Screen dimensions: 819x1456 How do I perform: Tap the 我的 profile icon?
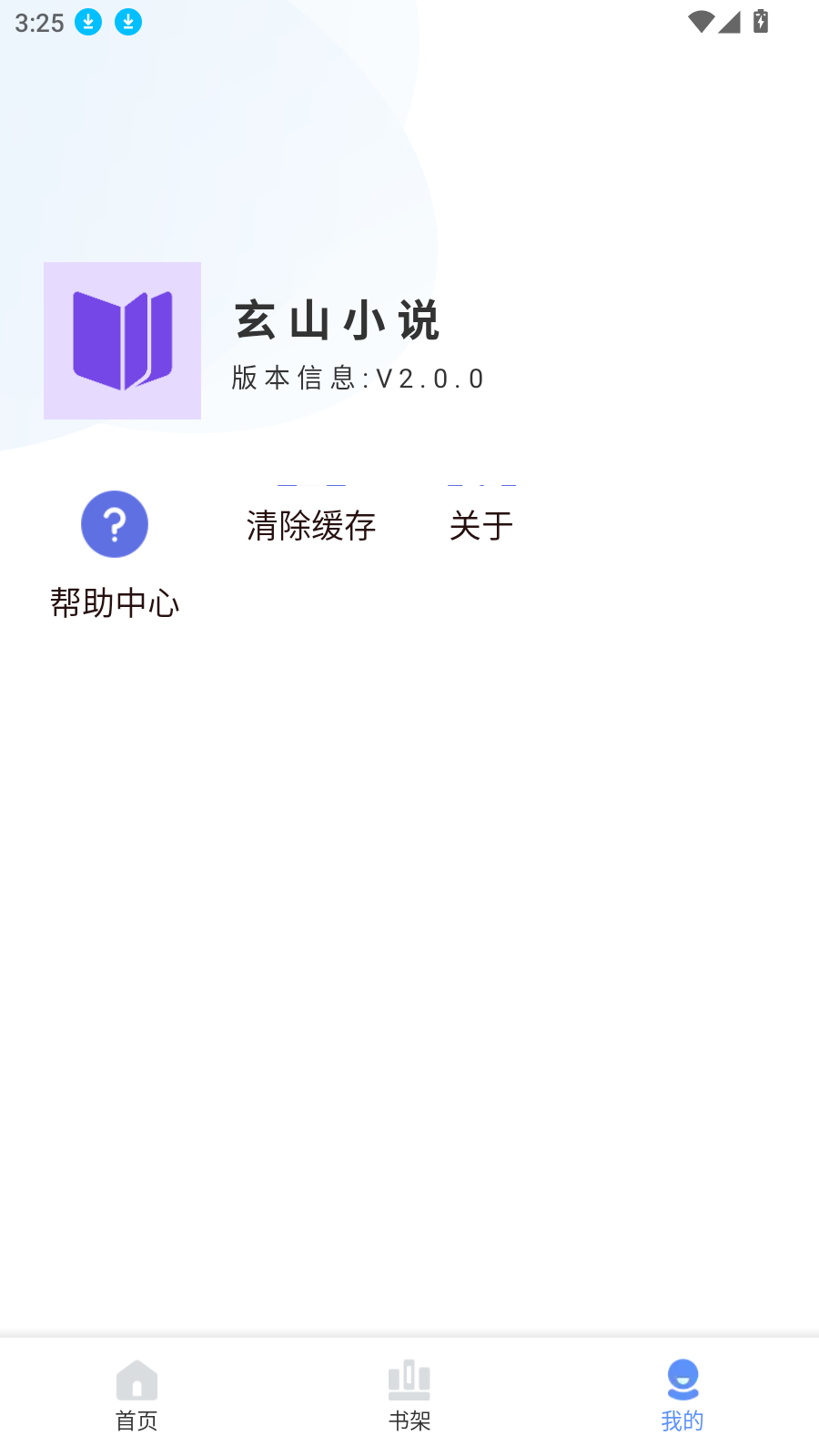(682, 1378)
